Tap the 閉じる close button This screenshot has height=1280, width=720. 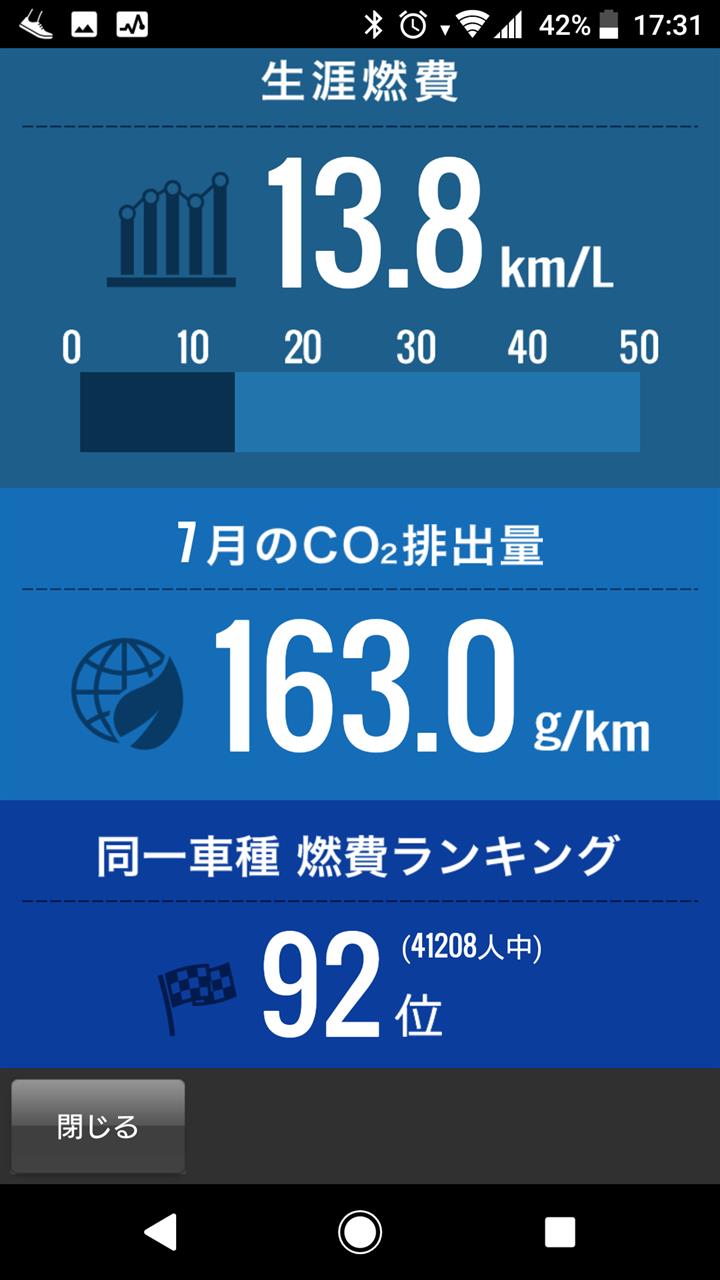98,1126
